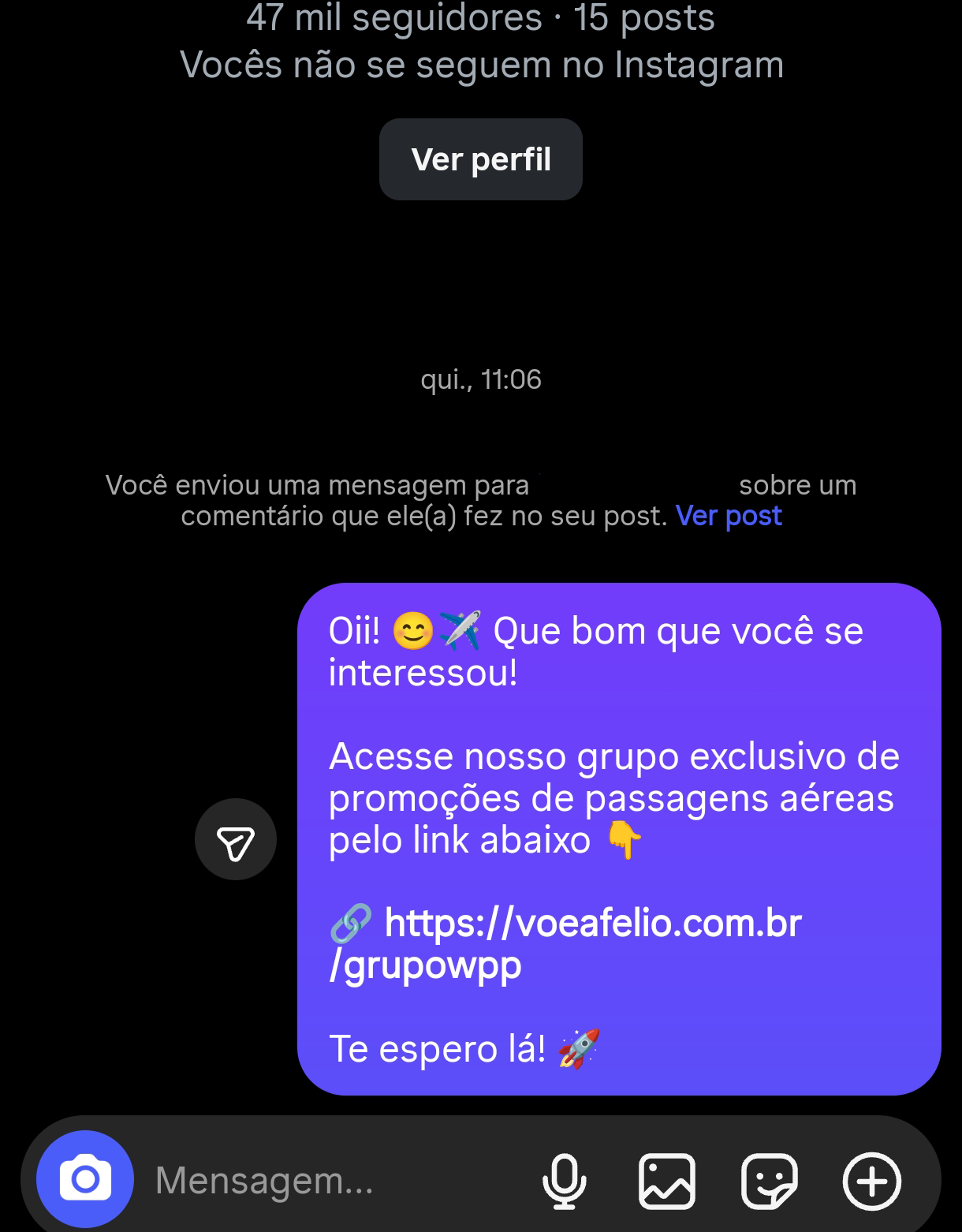962x1232 pixels.
Task: Tap the Instagram follow status text
Action: coord(481,66)
